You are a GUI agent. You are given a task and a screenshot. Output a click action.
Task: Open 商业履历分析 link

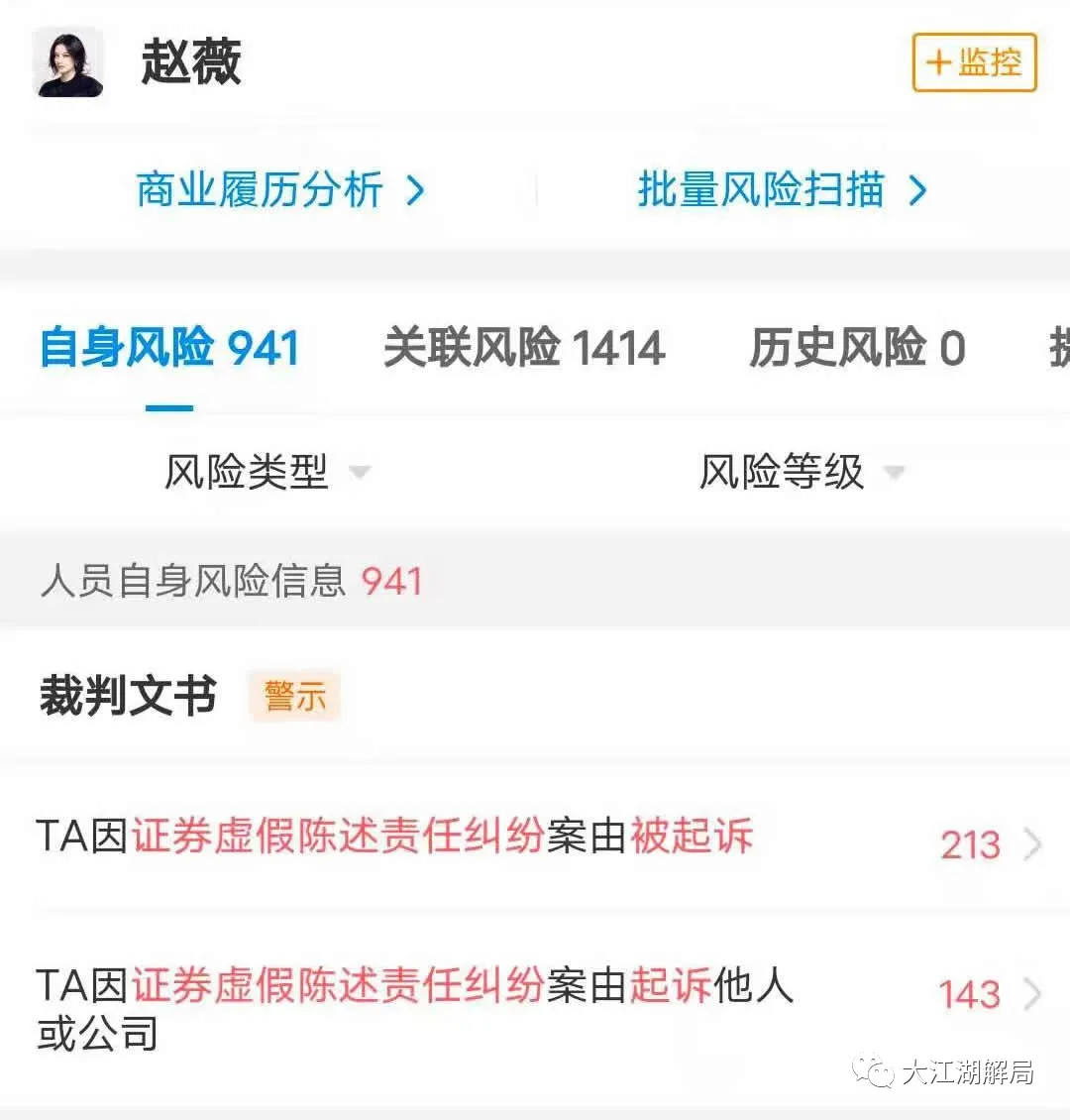[x=280, y=190]
